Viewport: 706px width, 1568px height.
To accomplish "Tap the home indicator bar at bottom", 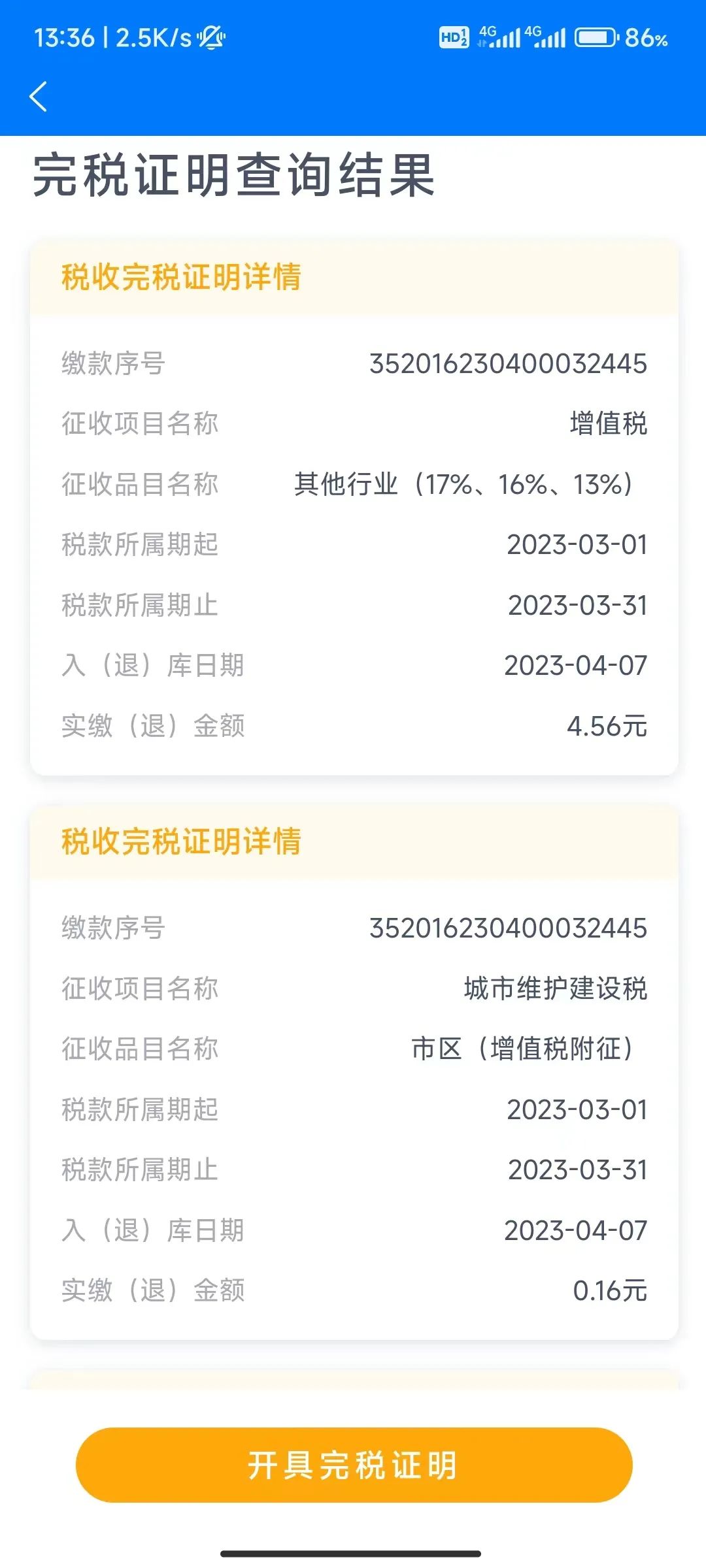I will [353, 1551].
